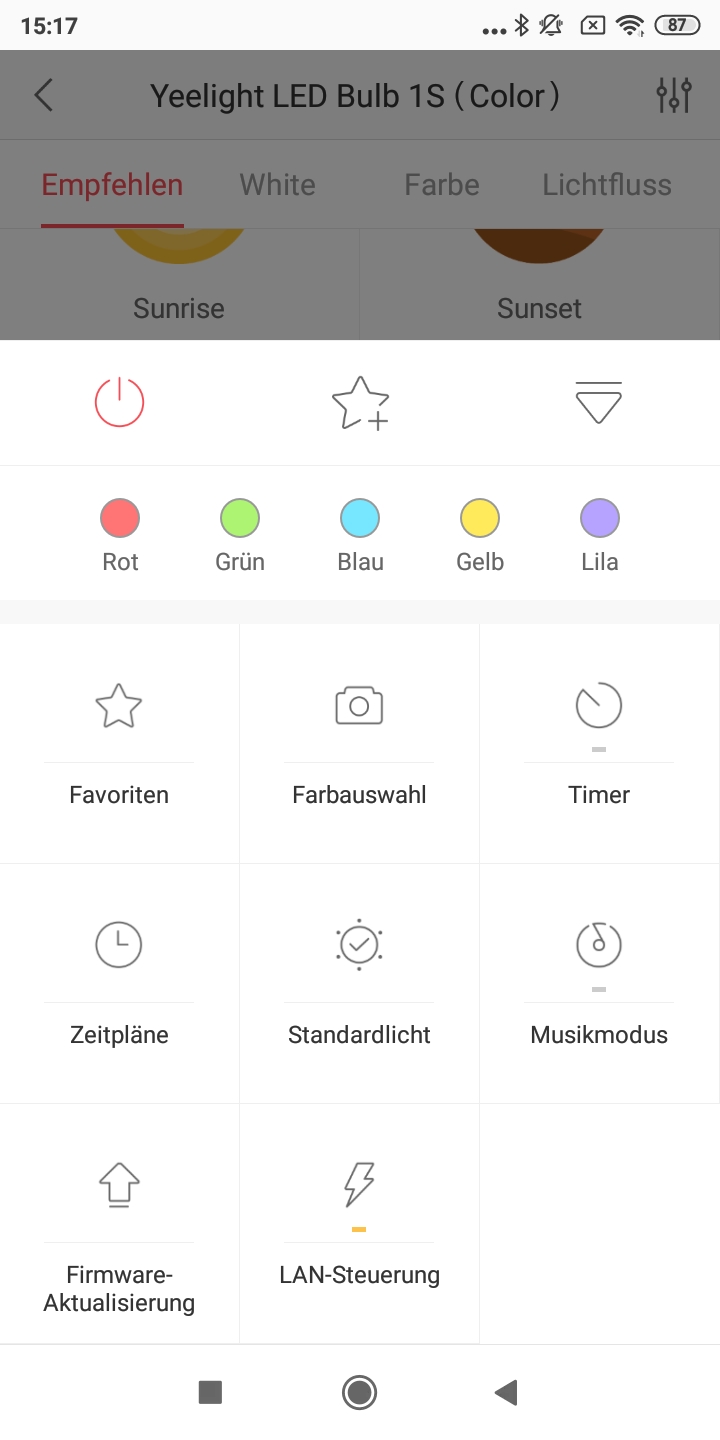
Task: Switch to the Lichtfluss tab
Action: (606, 184)
